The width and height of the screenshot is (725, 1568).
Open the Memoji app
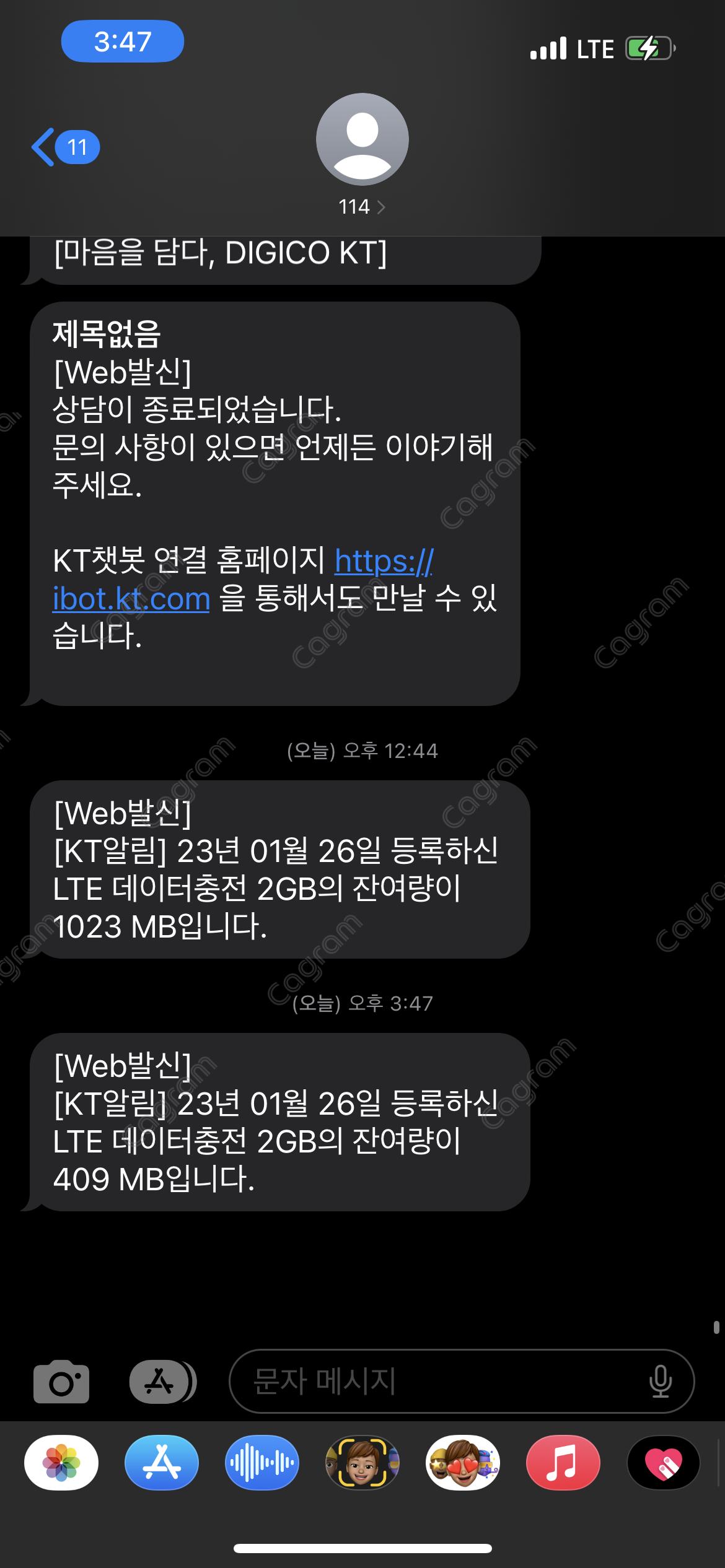coord(362,1463)
